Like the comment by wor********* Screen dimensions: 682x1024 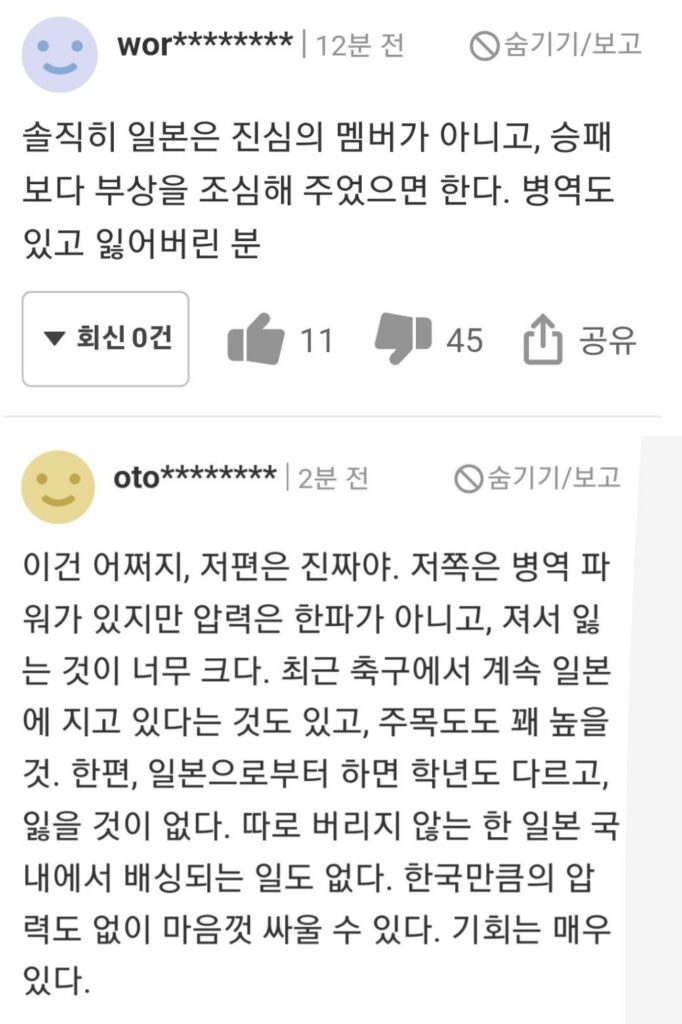tap(257, 340)
